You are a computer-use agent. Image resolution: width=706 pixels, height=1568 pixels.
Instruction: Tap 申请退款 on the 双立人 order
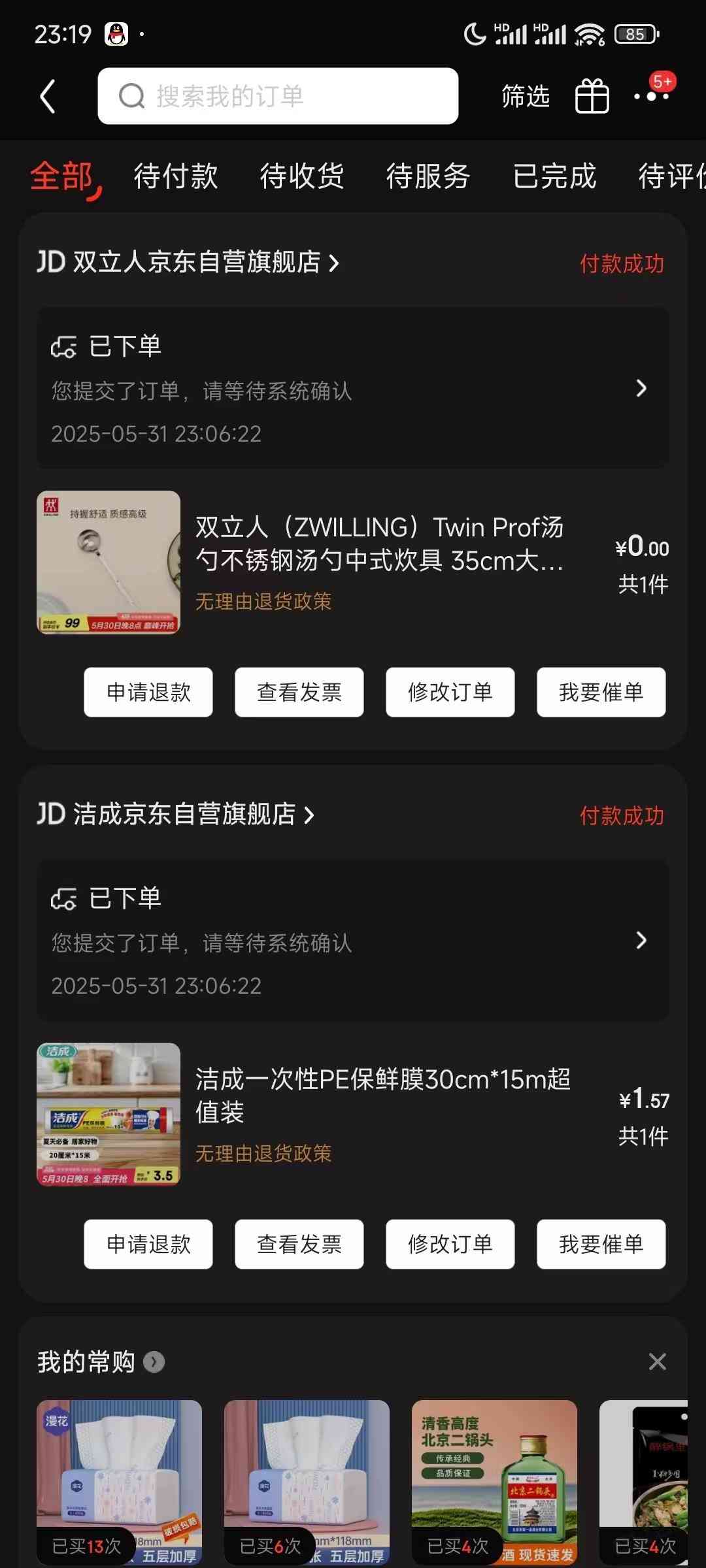pyautogui.click(x=148, y=692)
